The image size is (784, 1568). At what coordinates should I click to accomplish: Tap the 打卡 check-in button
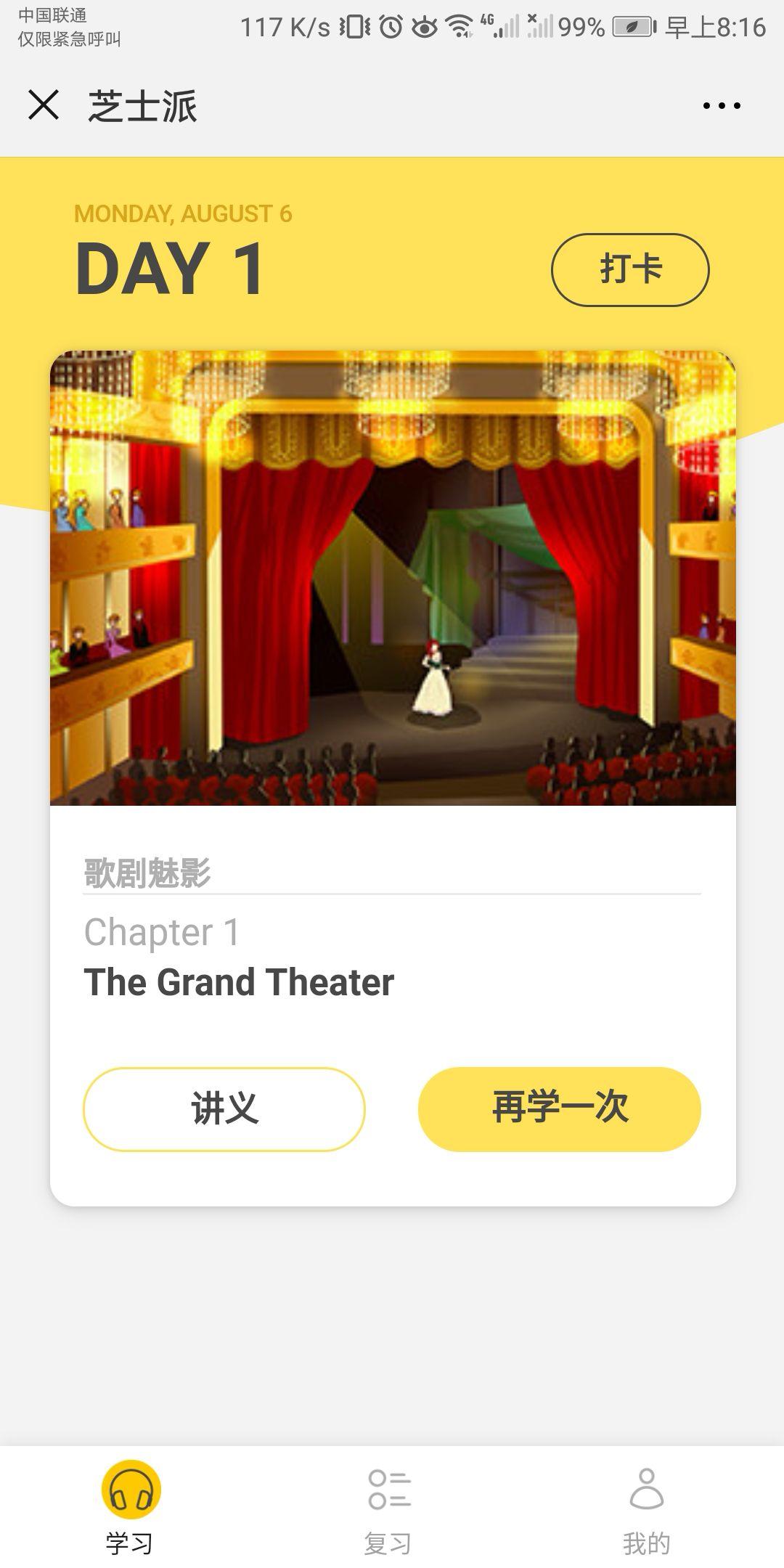[x=630, y=270]
